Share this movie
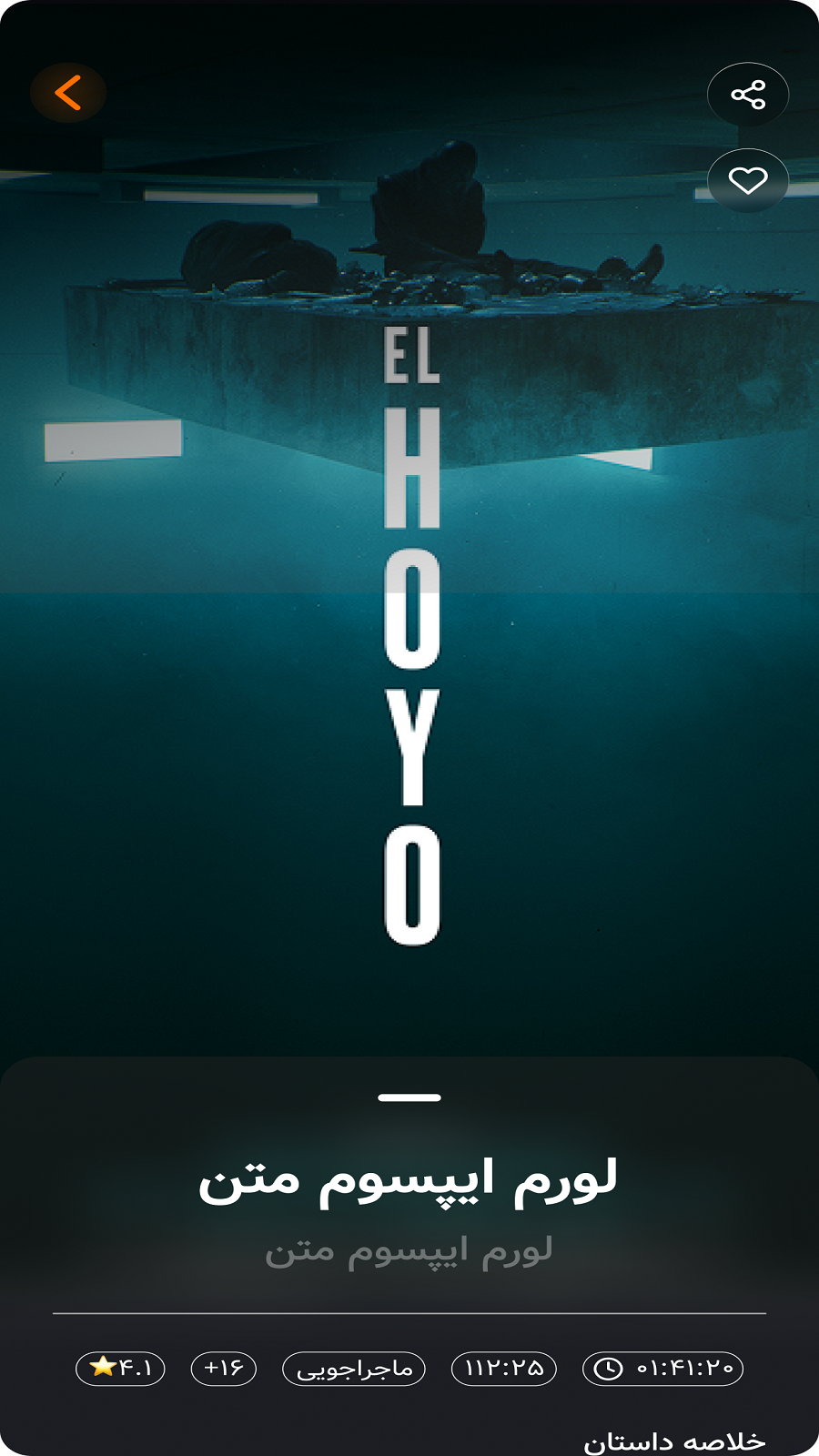The height and width of the screenshot is (1456, 819). tap(748, 95)
